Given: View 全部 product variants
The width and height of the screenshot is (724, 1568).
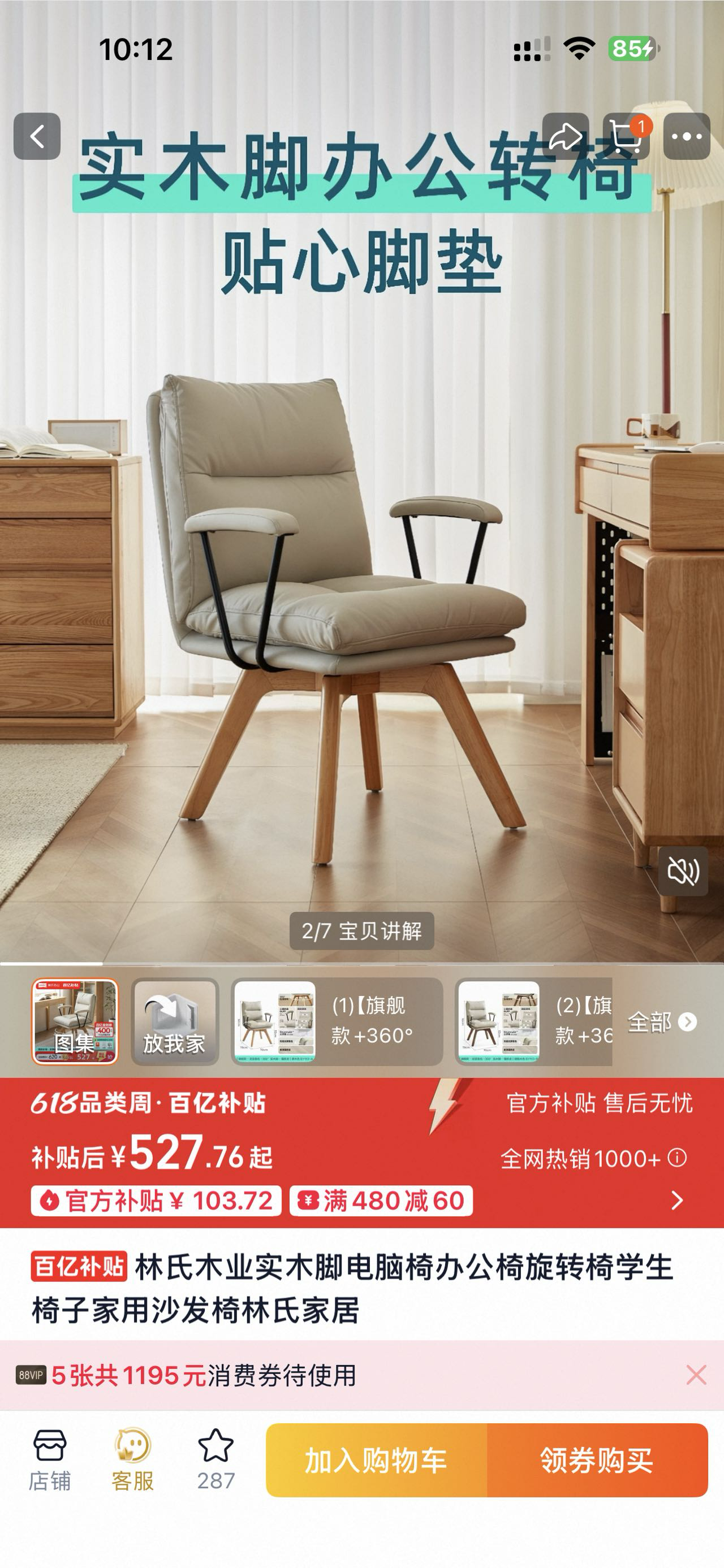Looking at the screenshot, I should tap(662, 1022).
